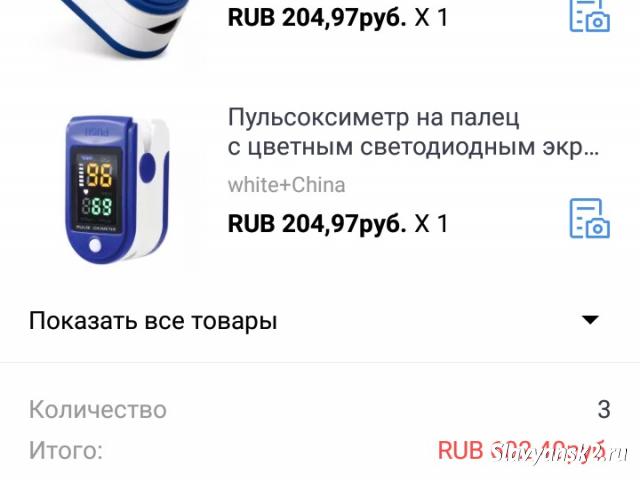
Task: Expand the "Показать все товары" list
Action: click(x=313, y=320)
